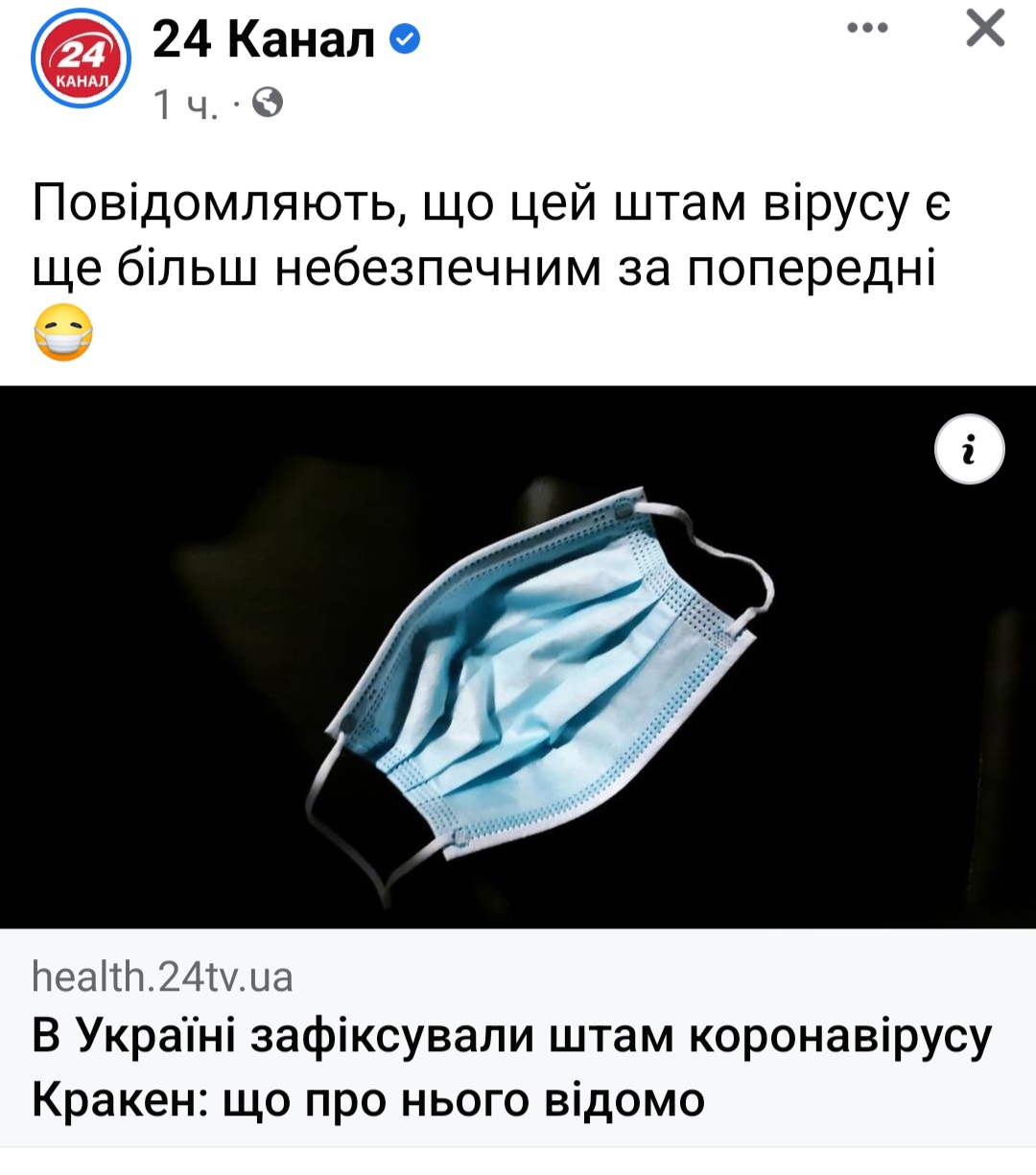Open the 24 Канал page name
The image size is (1036, 1175).
point(264,40)
